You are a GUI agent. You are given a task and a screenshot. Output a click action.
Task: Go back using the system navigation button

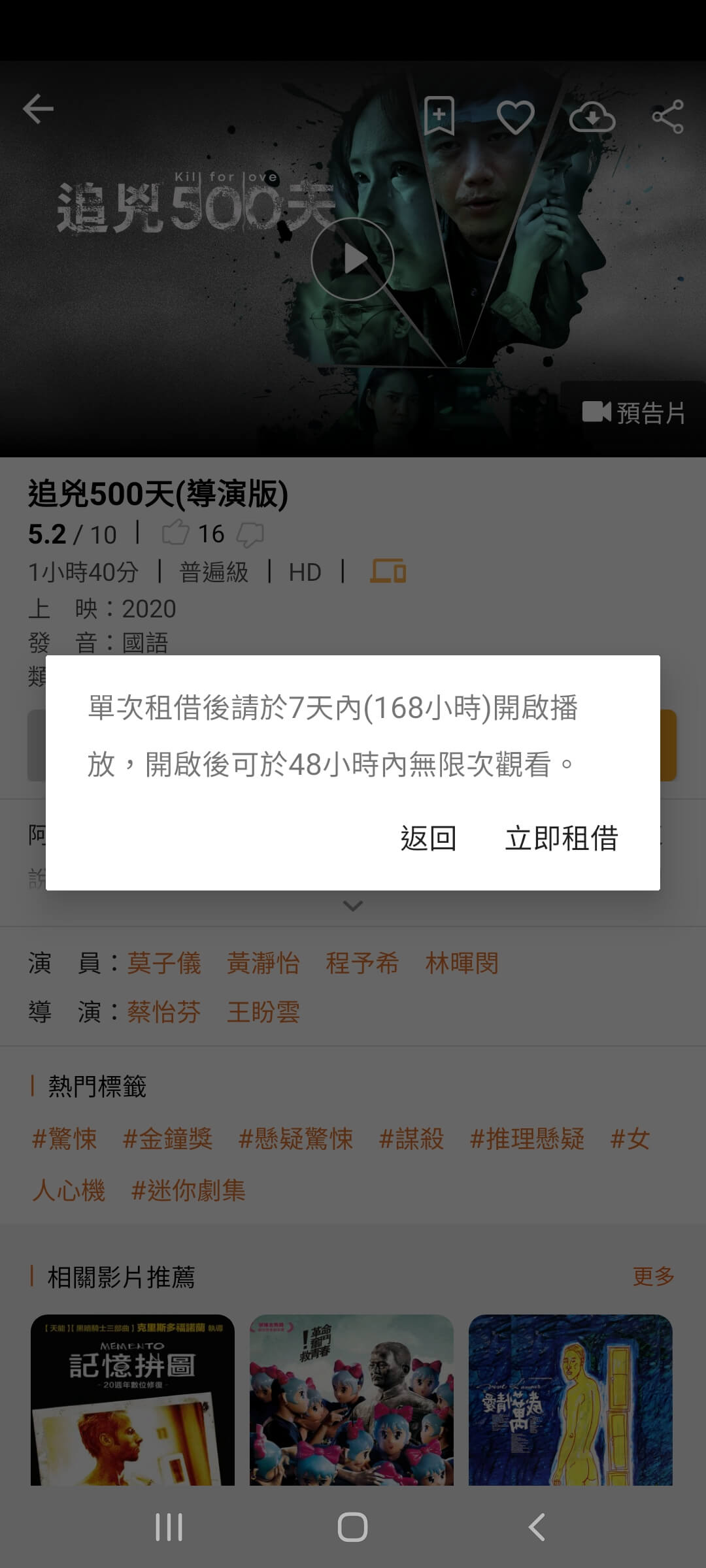[536, 1527]
